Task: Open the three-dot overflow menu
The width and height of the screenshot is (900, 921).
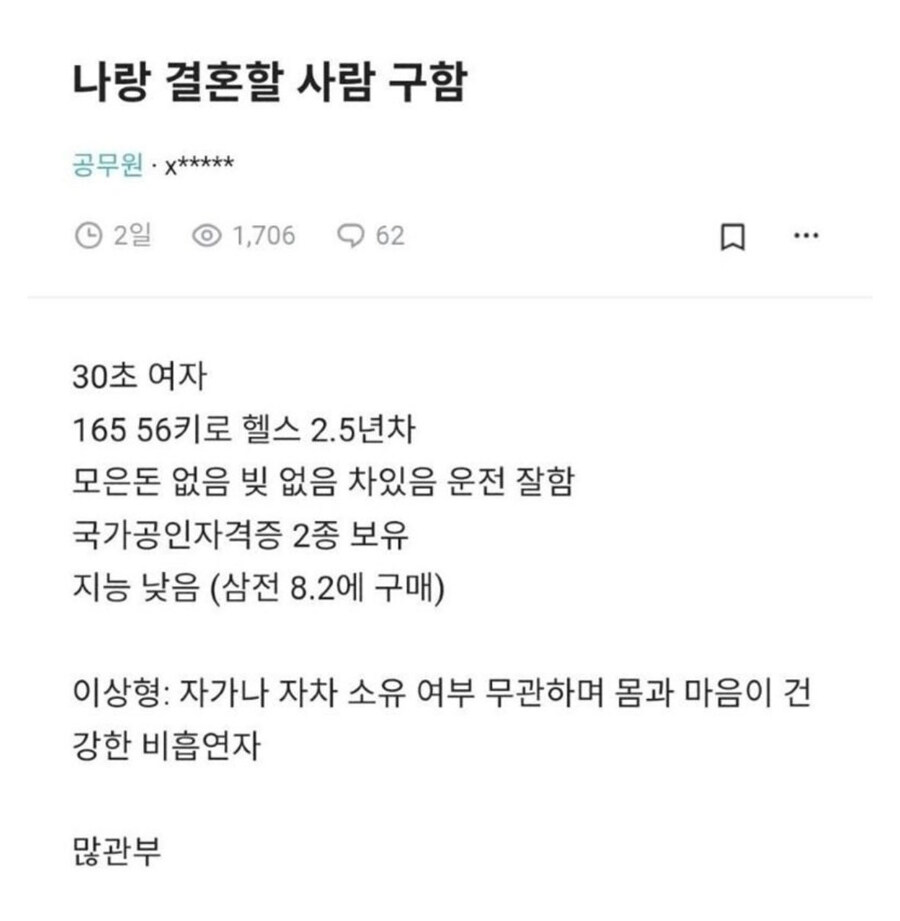Action: (x=806, y=236)
